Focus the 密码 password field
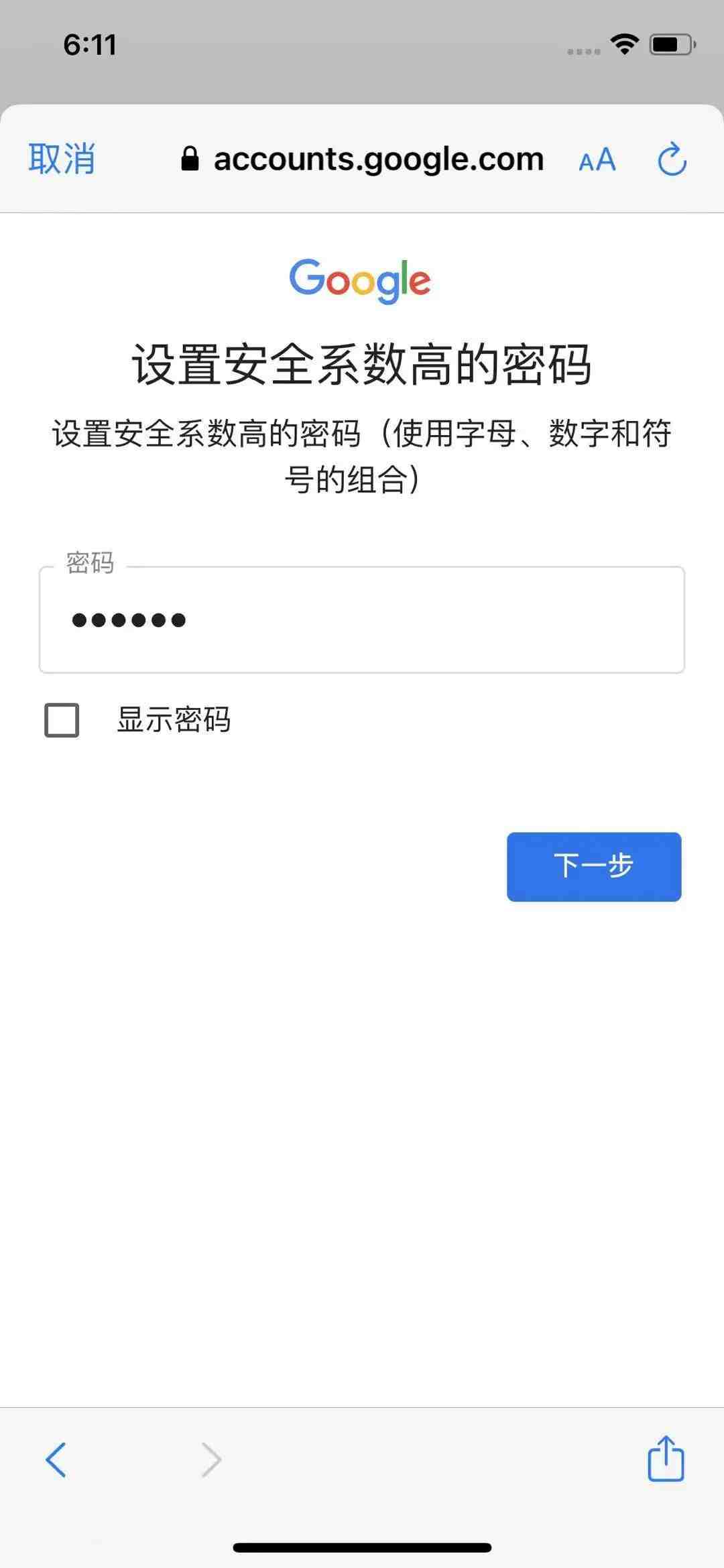The image size is (724, 1568). click(362, 619)
